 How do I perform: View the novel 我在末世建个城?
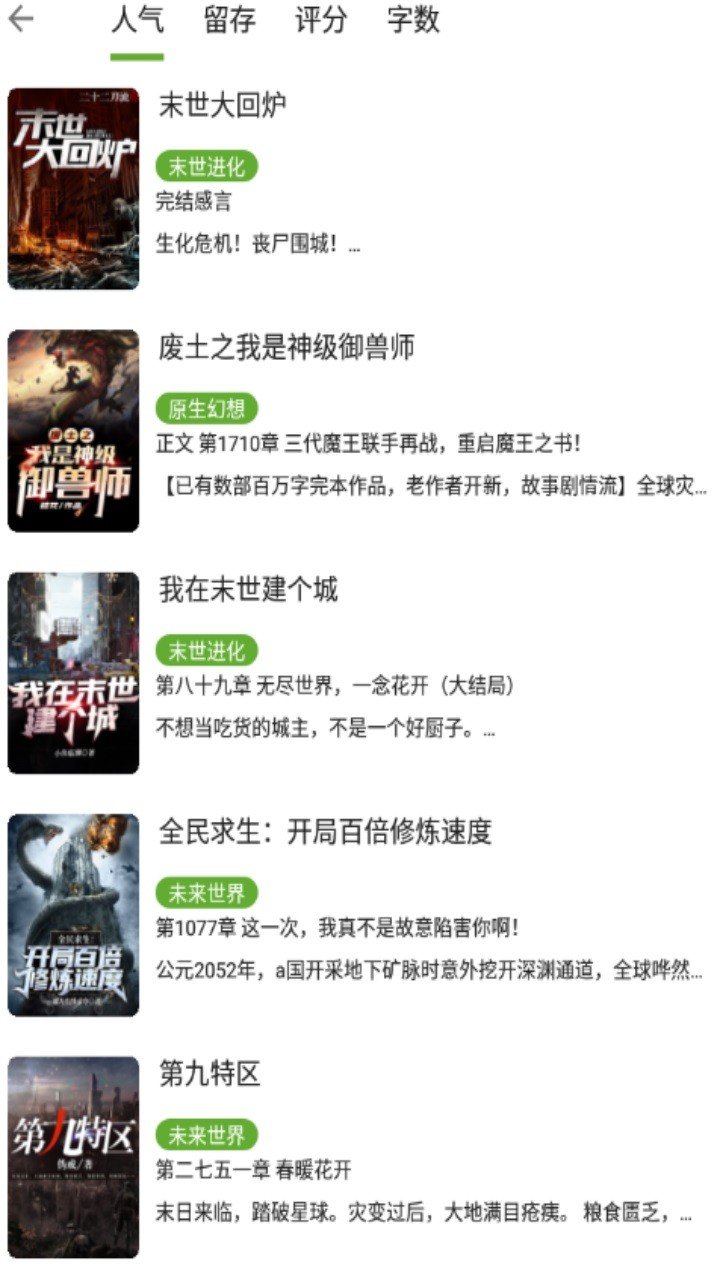pos(248,589)
